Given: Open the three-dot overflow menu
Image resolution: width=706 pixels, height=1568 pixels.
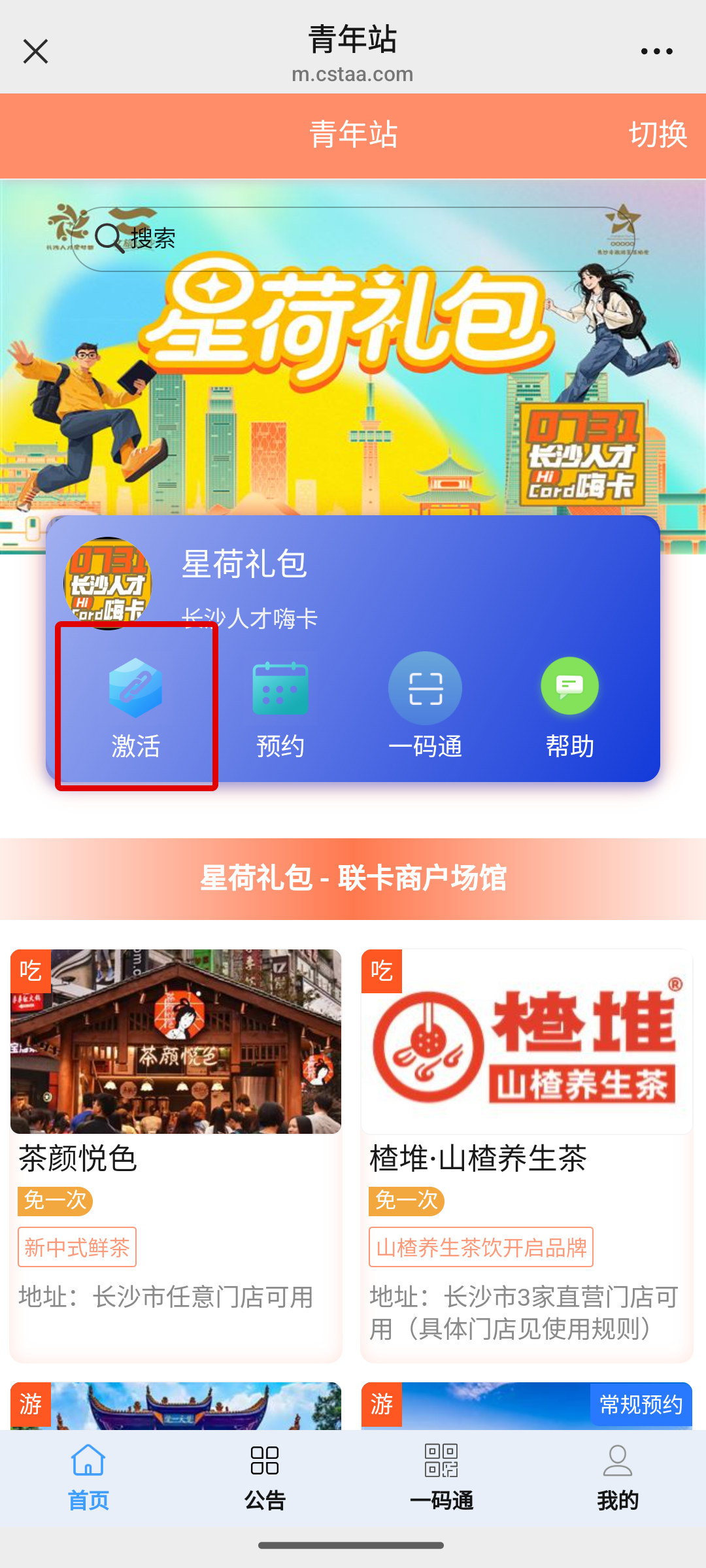Looking at the screenshot, I should [656, 51].
